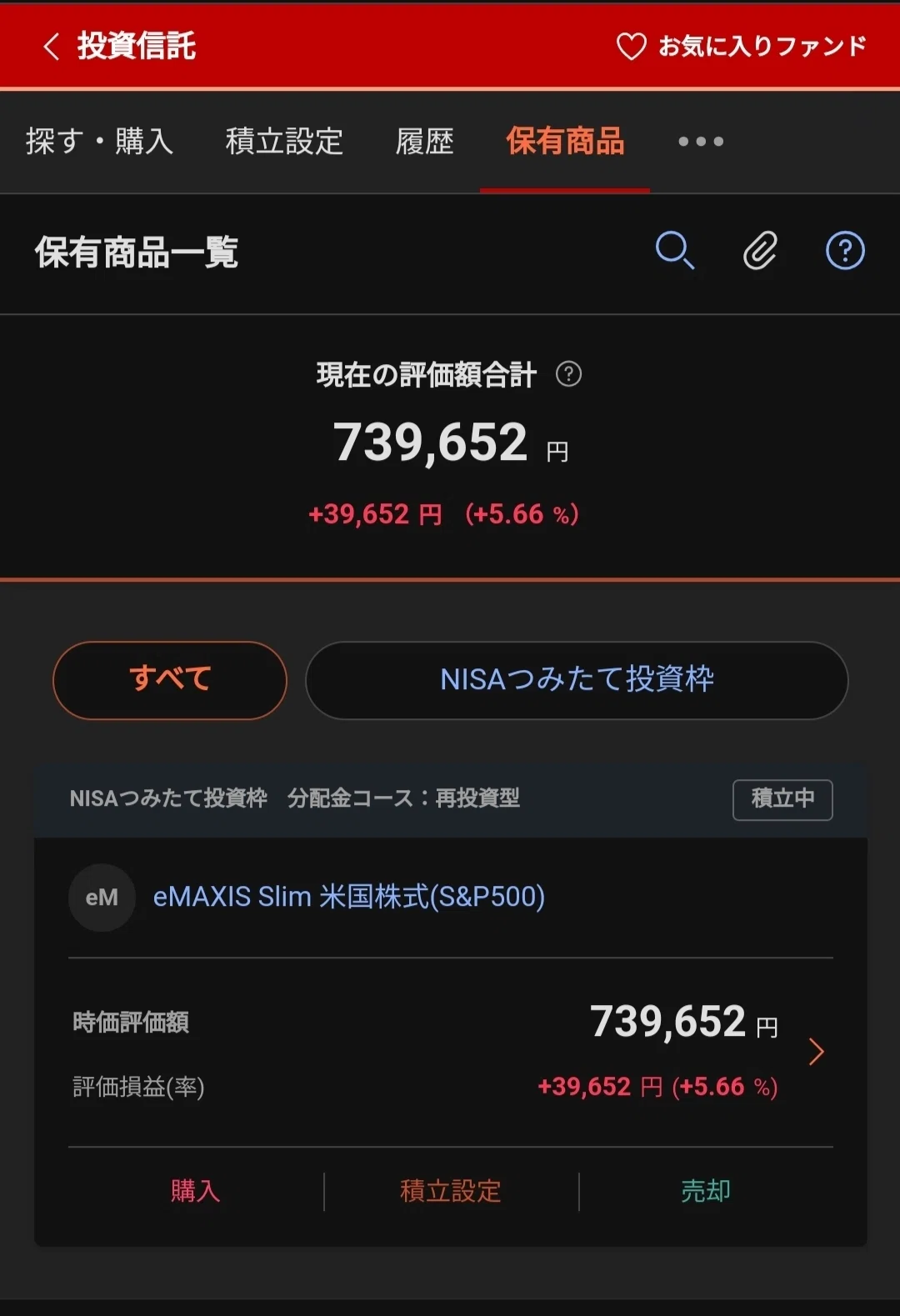Open the 履歴 tab
900x1316 pixels.
point(424,142)
